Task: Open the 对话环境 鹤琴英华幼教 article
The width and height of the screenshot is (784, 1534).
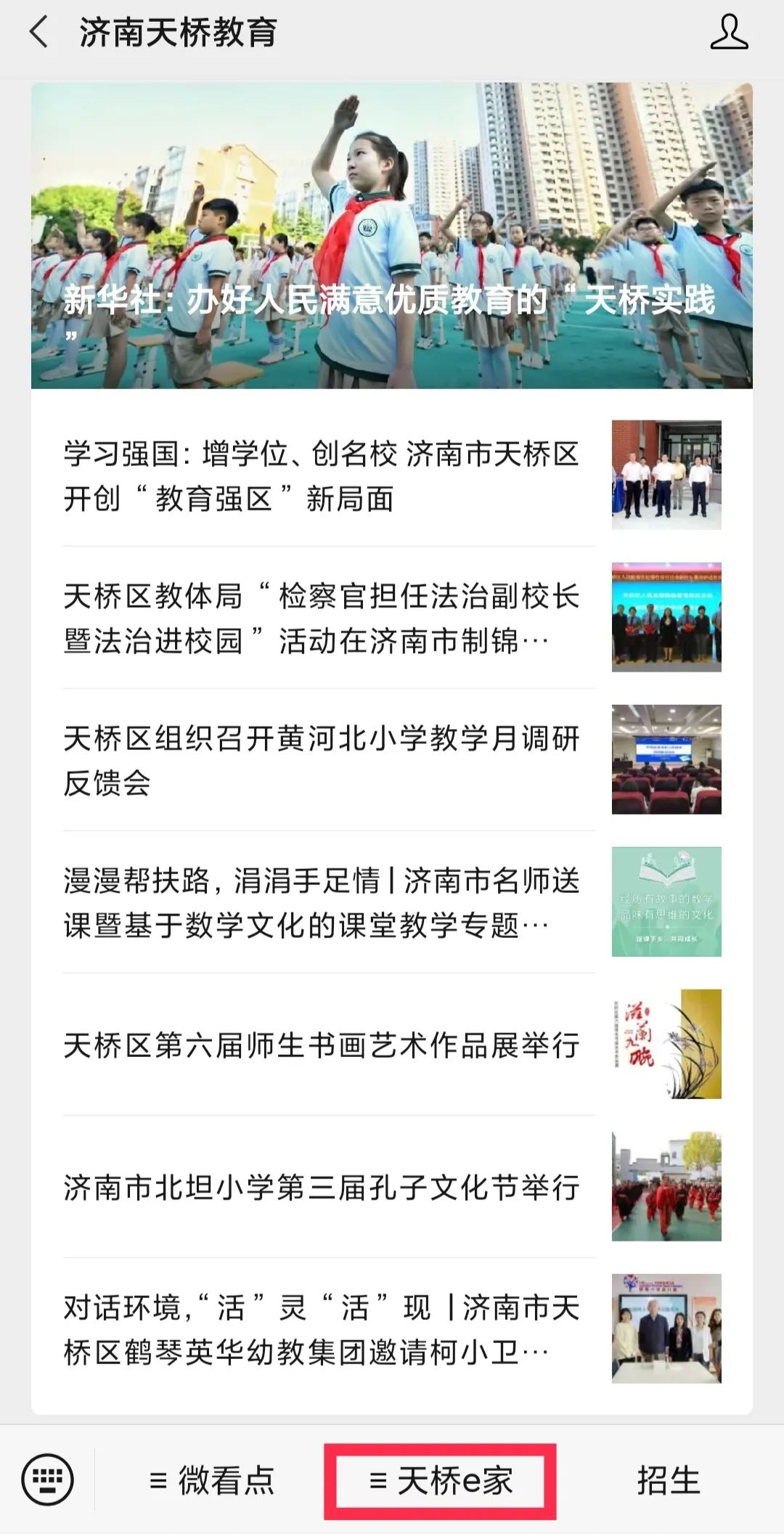Action: (x=321, y=1330)
